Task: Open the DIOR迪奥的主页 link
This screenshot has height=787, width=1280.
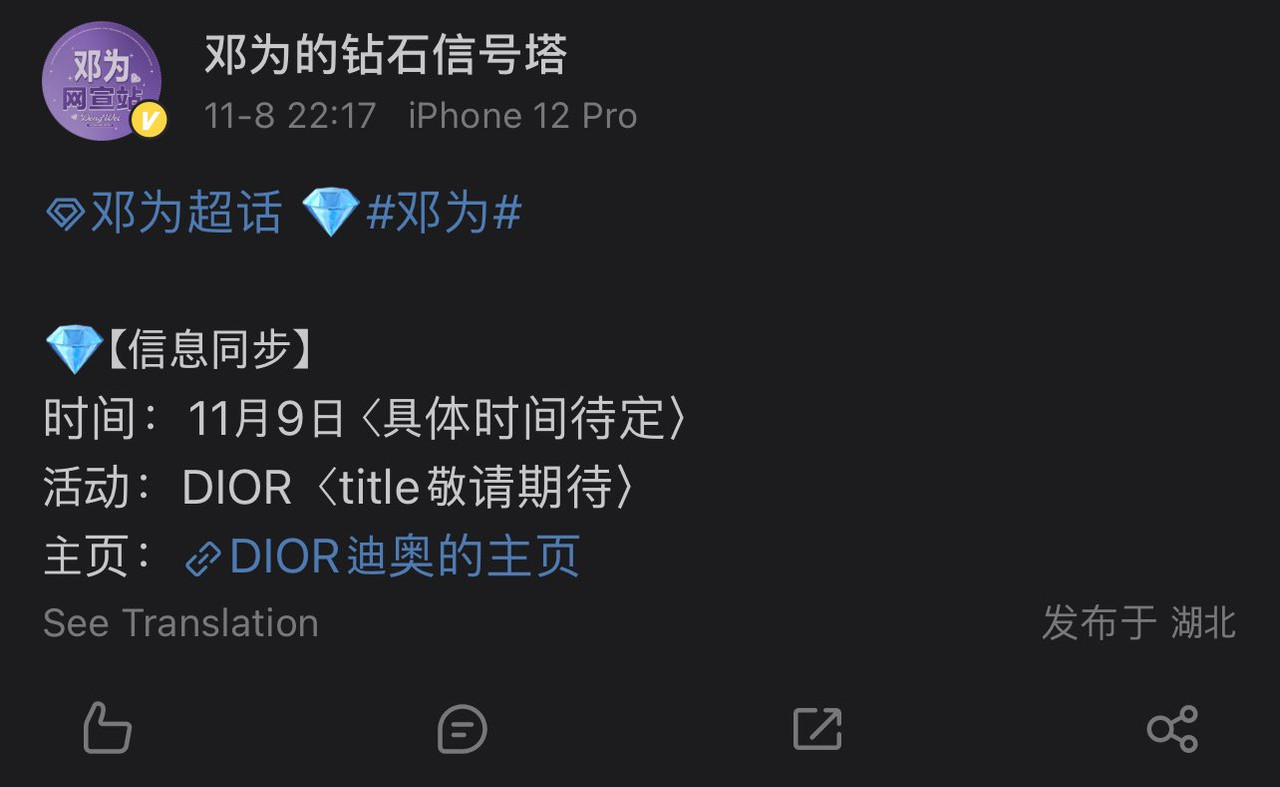Action: point(384,558)
